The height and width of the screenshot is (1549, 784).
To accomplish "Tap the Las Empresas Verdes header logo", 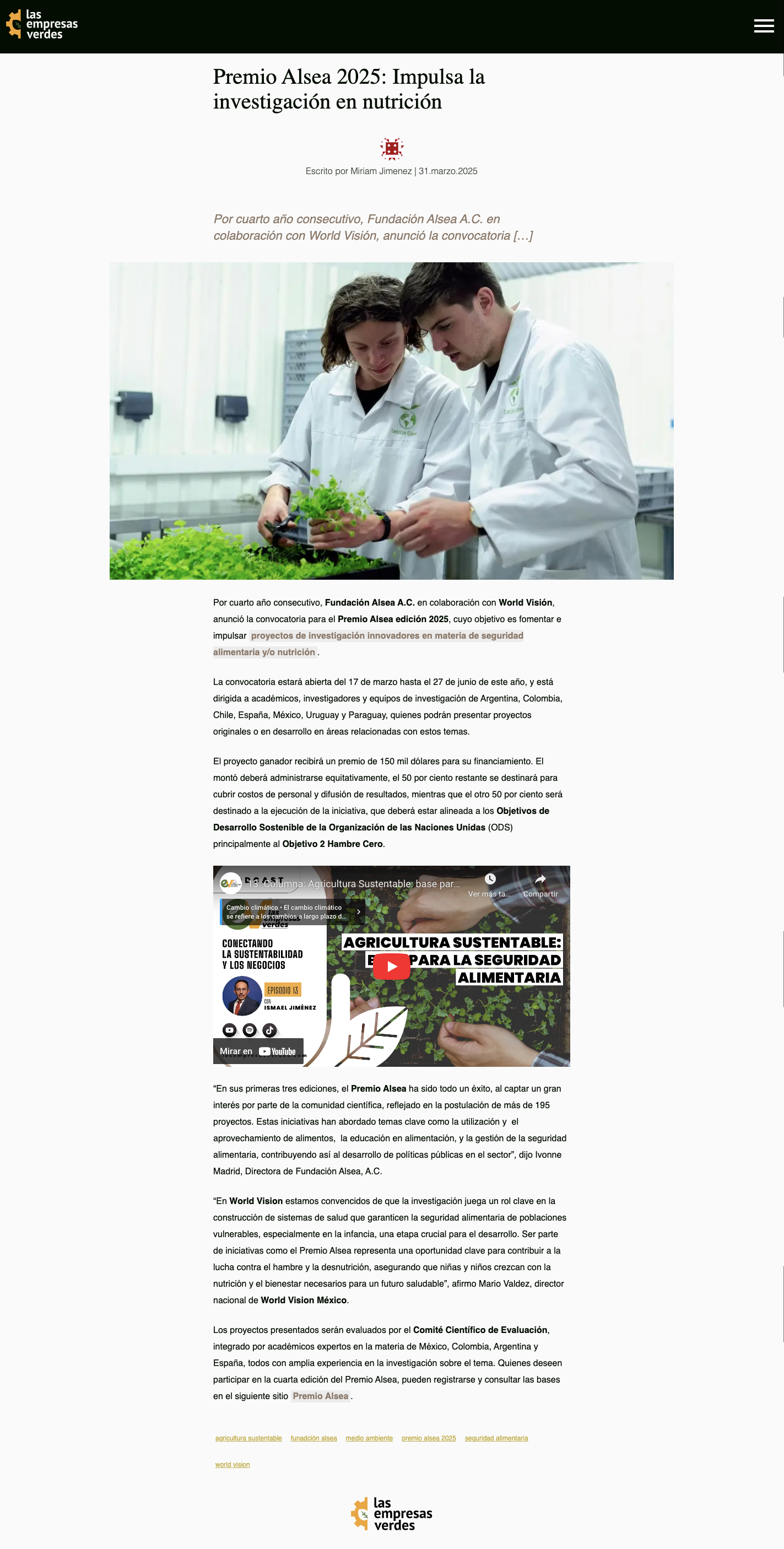I will point(42,25).
